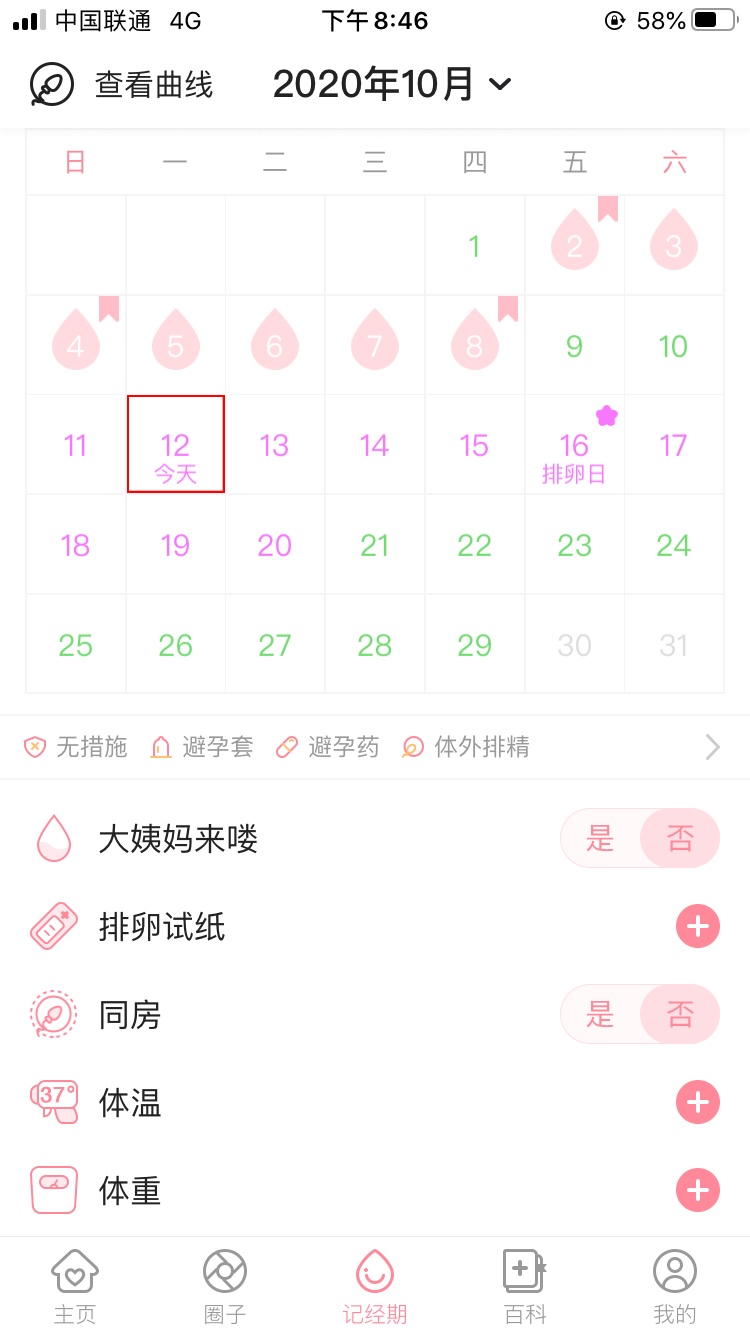Go to the 主页 tab

(75, 1286)
